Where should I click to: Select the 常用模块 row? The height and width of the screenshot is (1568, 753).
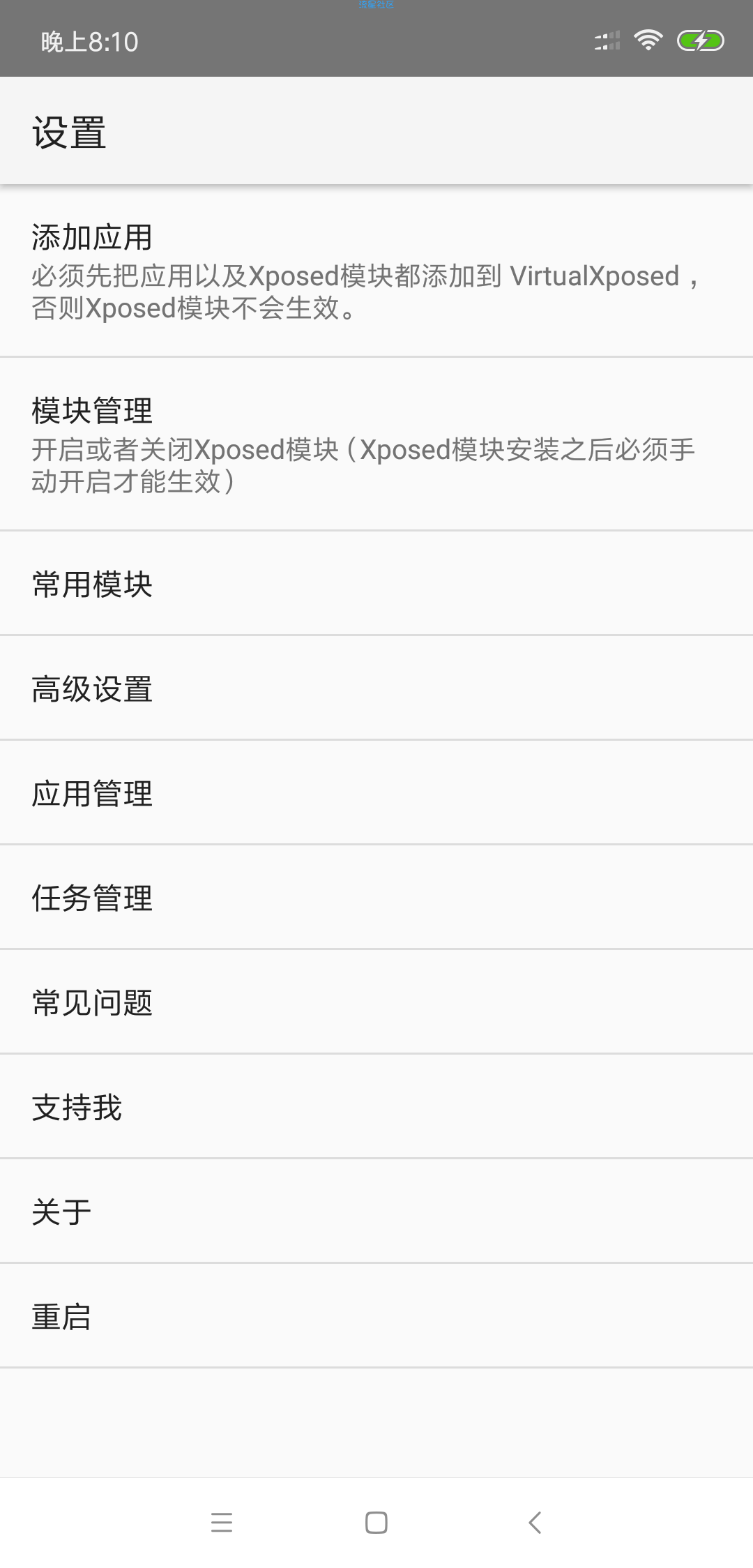pyautogui.click(x=376, y=584)
